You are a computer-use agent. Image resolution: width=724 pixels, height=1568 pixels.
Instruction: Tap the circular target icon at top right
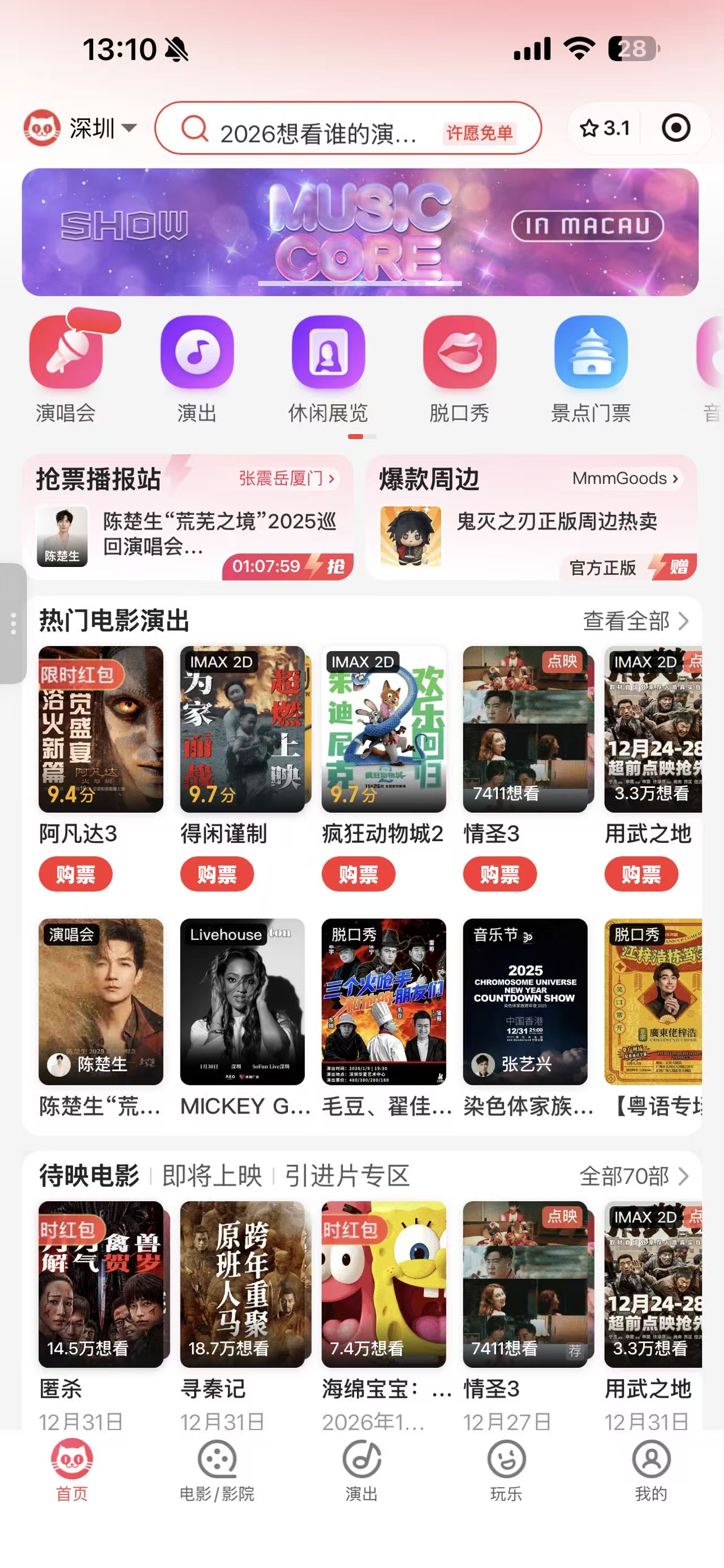[x=675, y=128]
